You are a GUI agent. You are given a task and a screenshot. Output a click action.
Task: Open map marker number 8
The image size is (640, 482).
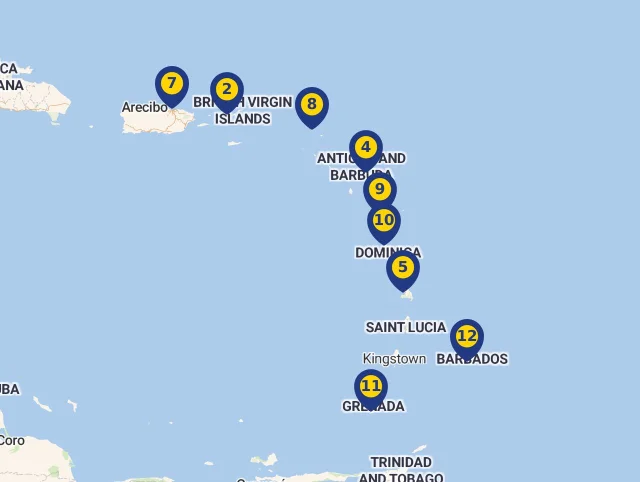tap(312, 104)
